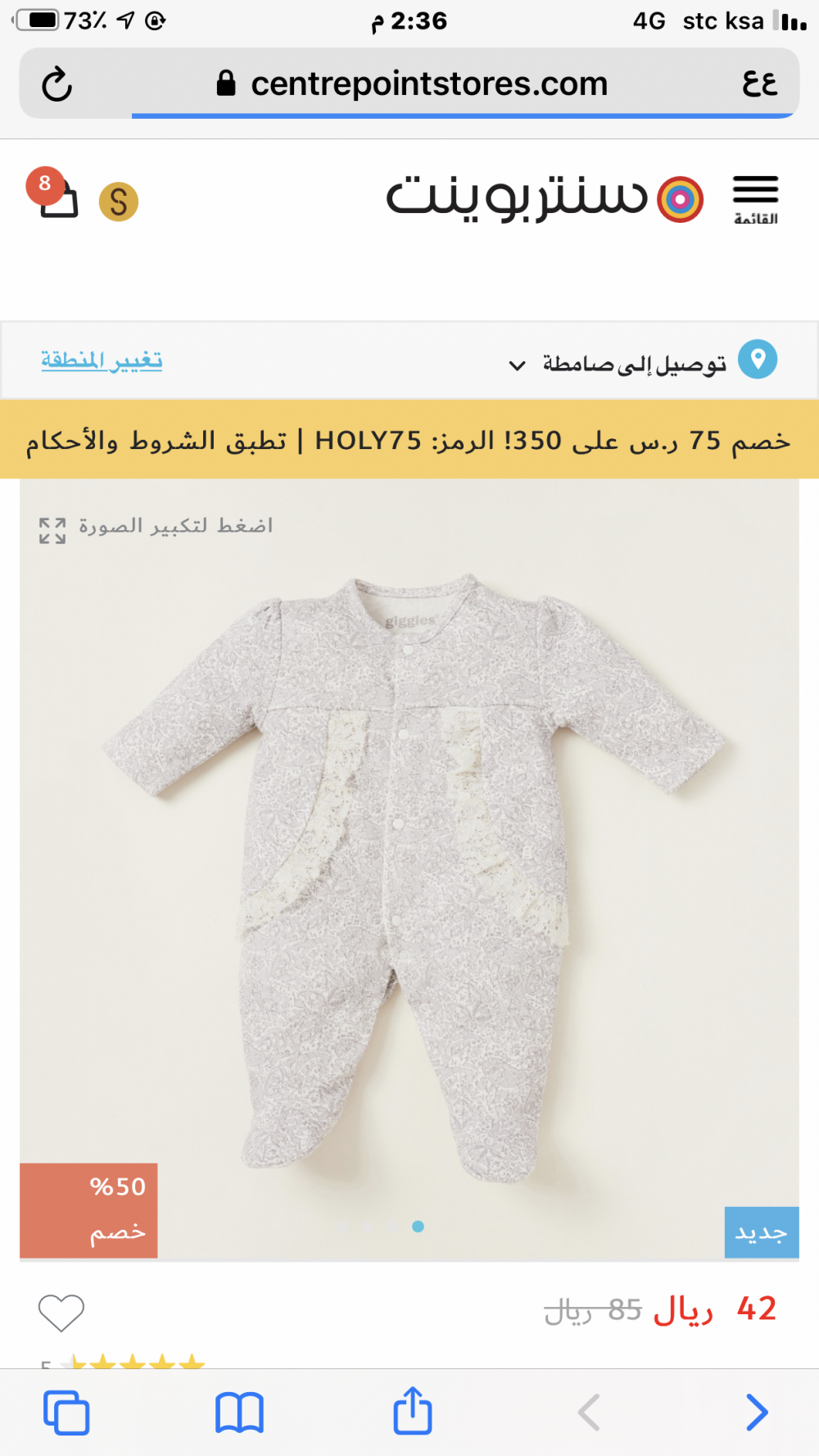The image size is (819, 1456).
Task: Open Safari bookmarks
Action: pyautogui.click(x=239, y=1413)
